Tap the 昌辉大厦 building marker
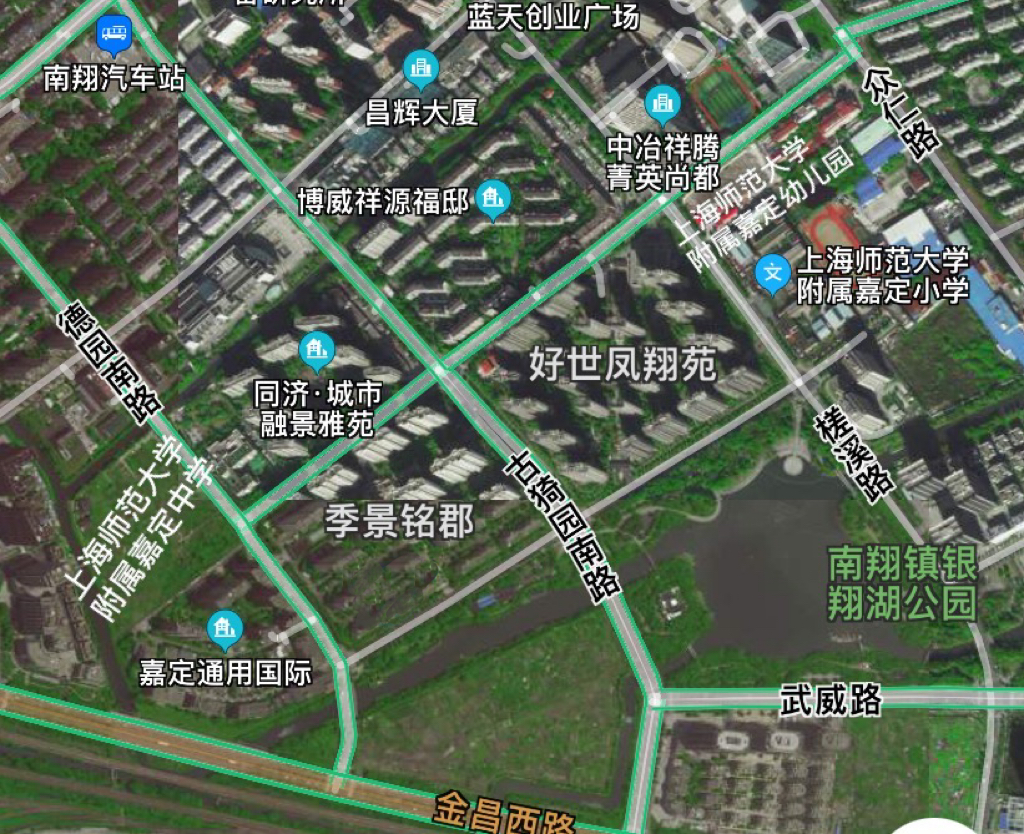 [x=421, y=69]
